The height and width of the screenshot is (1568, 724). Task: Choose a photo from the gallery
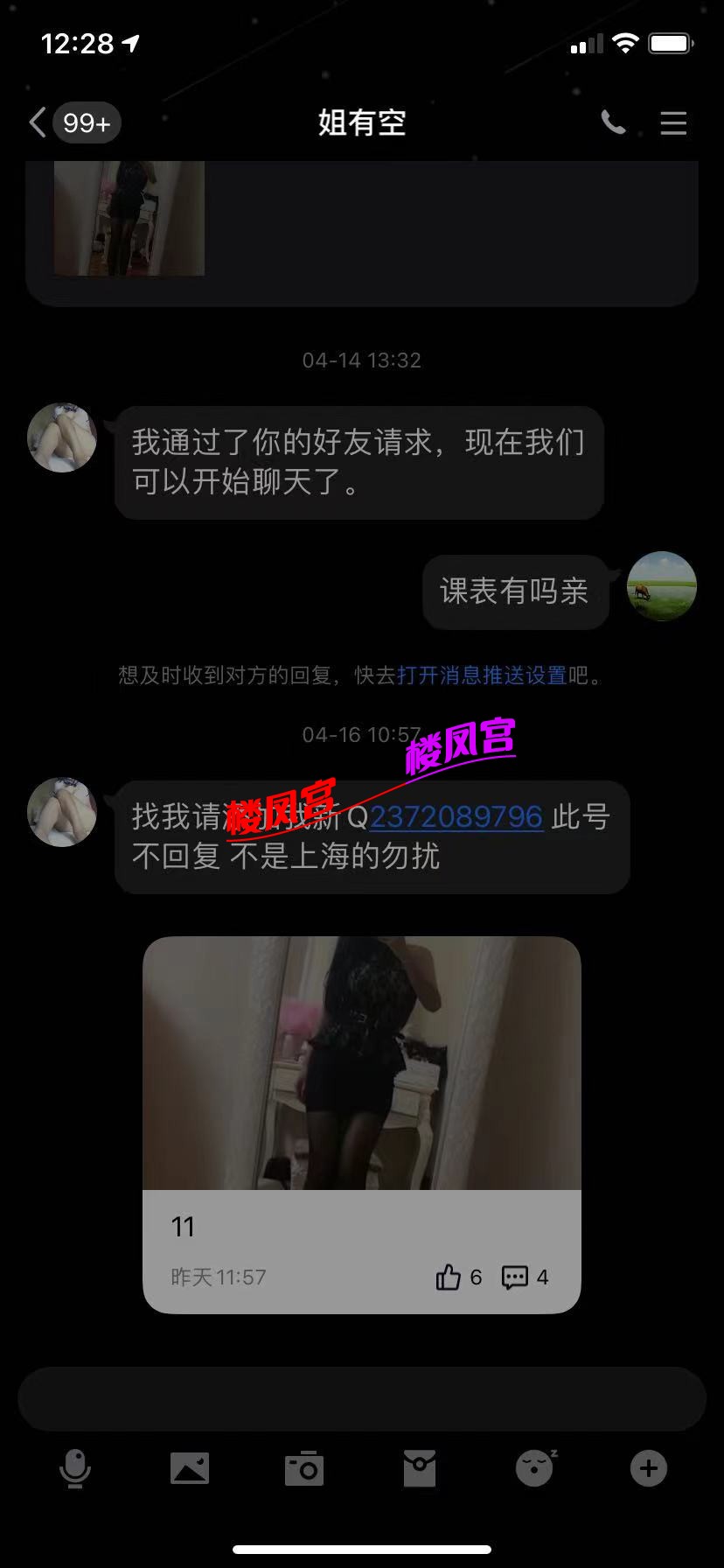(190, 1467)
